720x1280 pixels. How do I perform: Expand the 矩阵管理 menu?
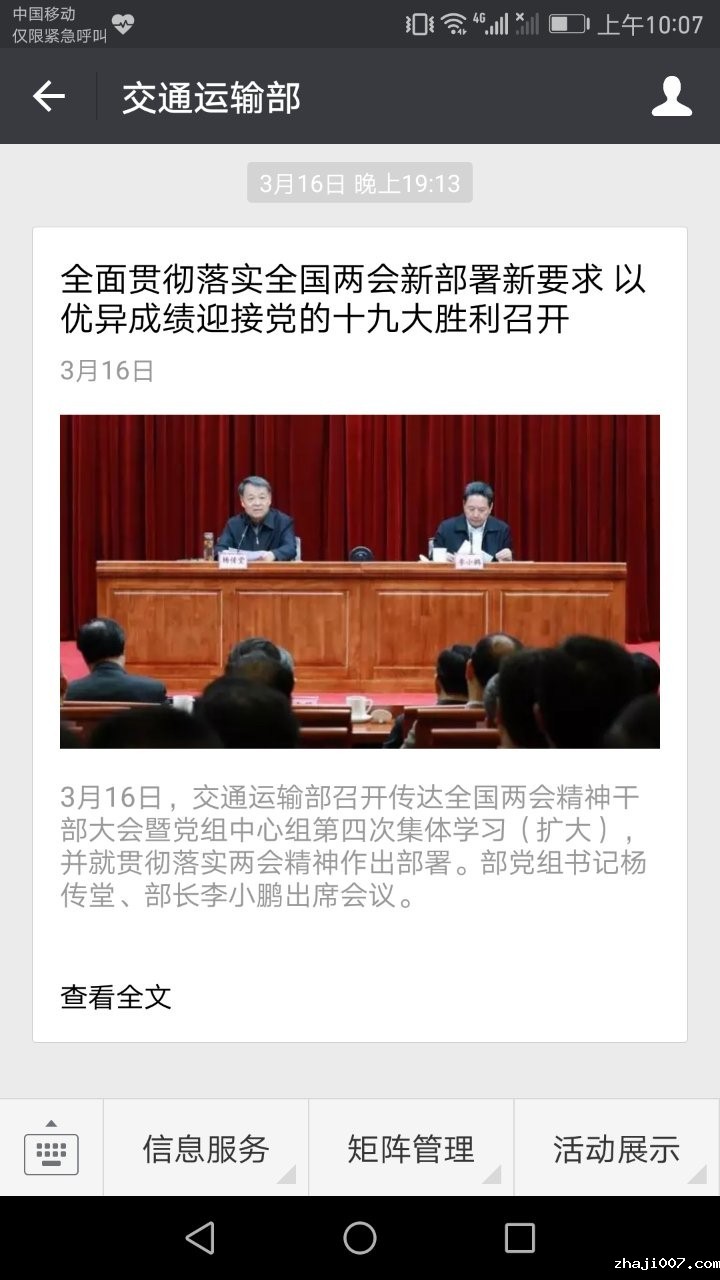click(411, 1149)
